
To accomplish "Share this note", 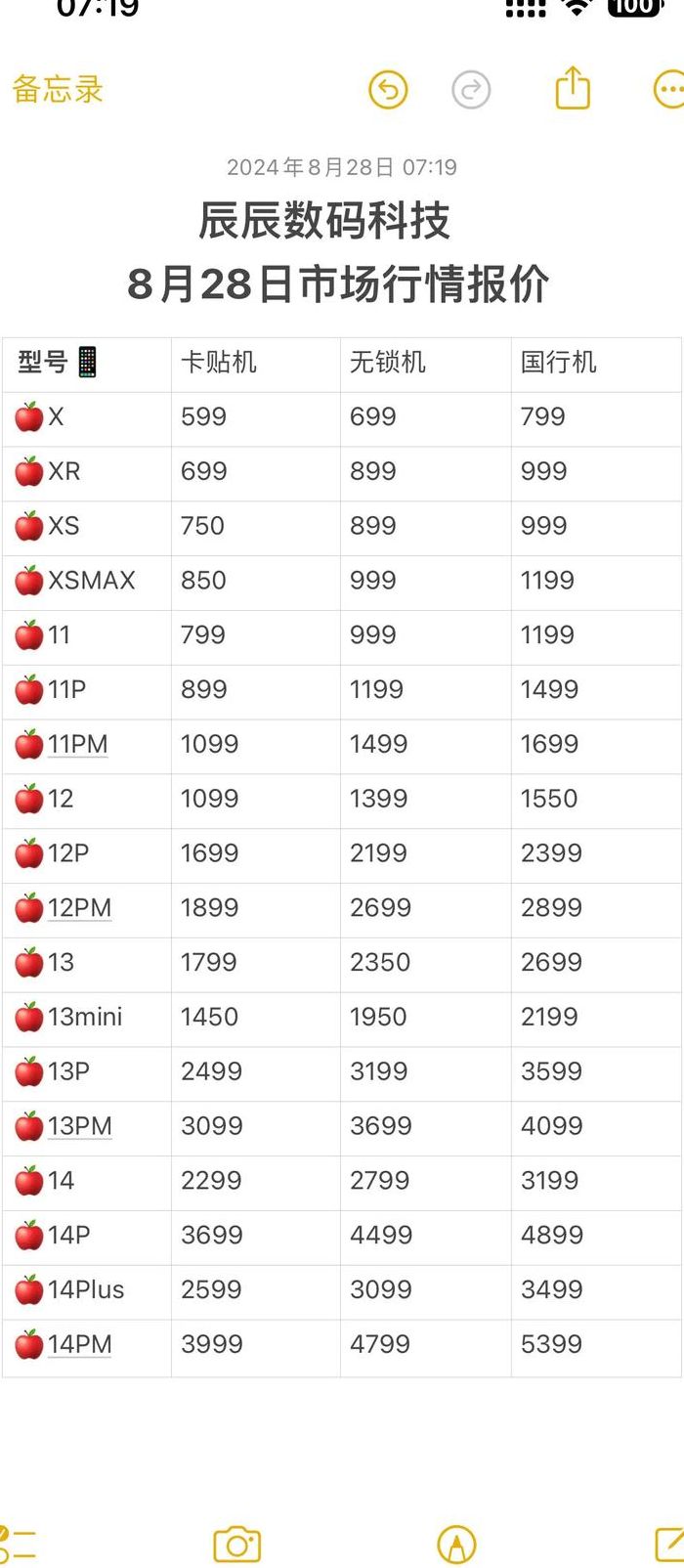I will (573, 88).
